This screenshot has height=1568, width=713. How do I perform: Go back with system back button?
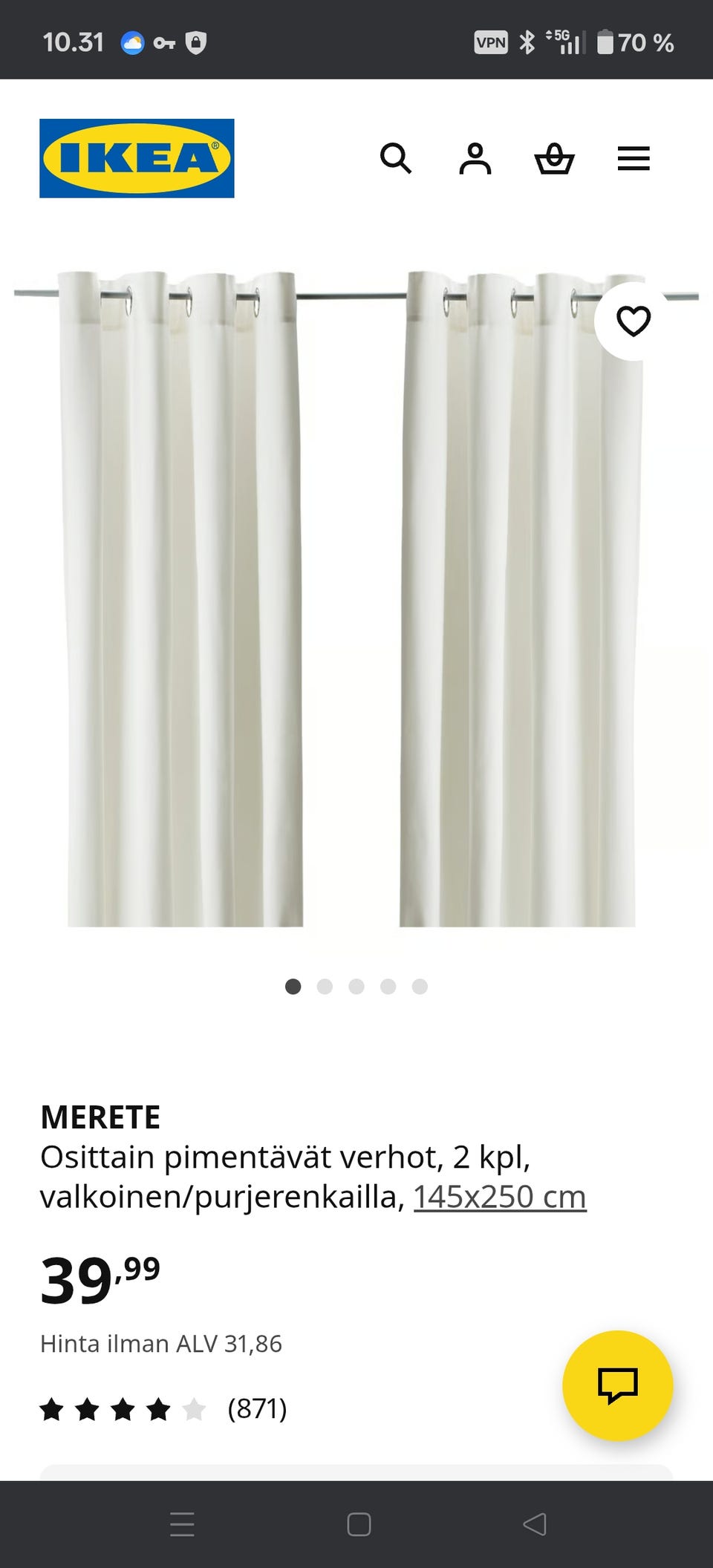tap(535, 1524)
